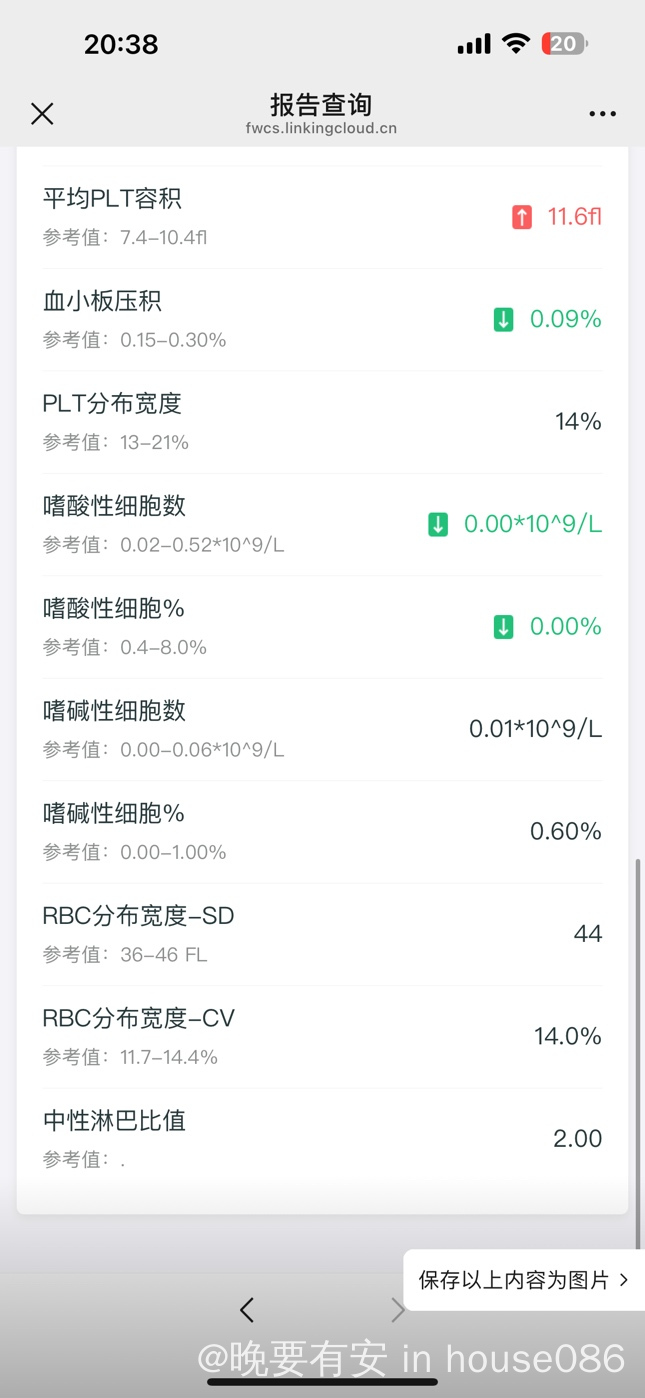The image size is (645, 1398).
Task: Close the report query page
Action: (42, 114)
